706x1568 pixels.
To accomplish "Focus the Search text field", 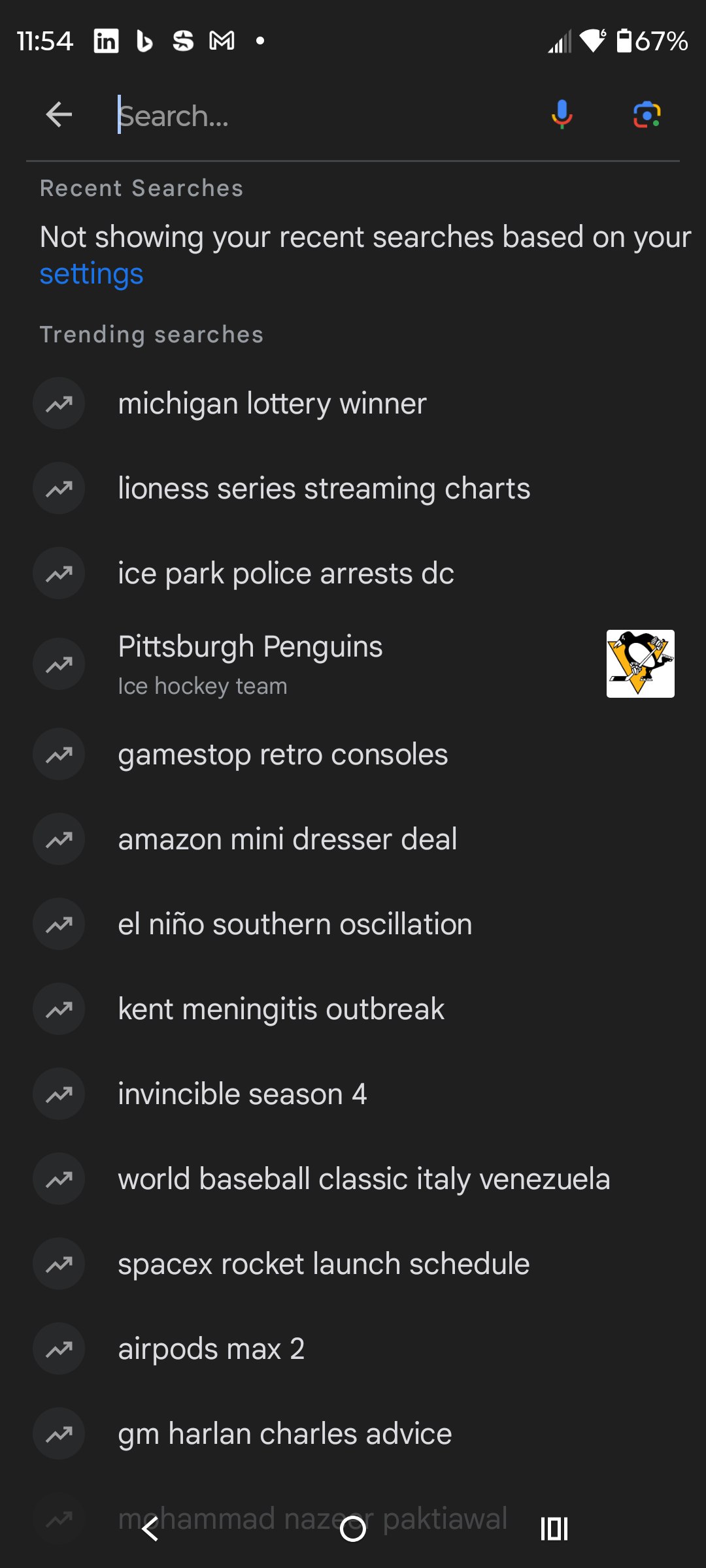I will pos(320,116).
